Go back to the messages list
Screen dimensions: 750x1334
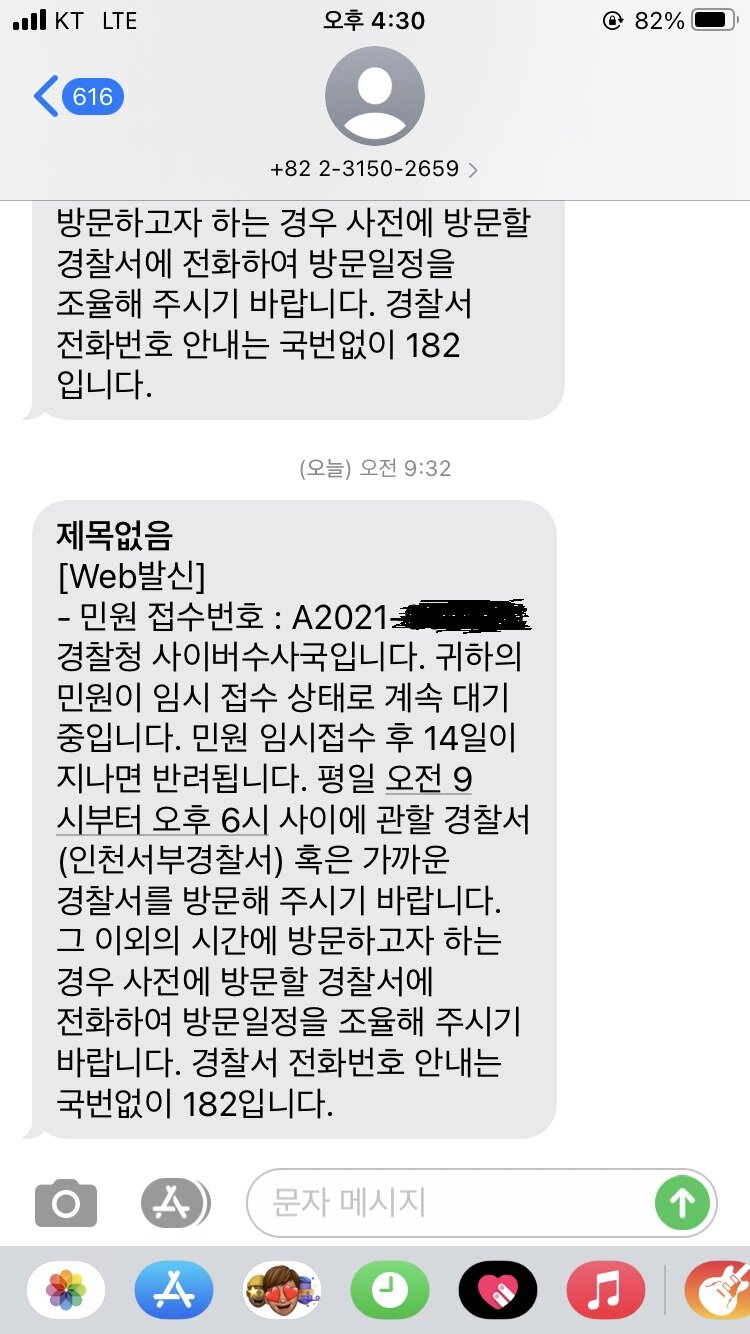tap(76, 97)
